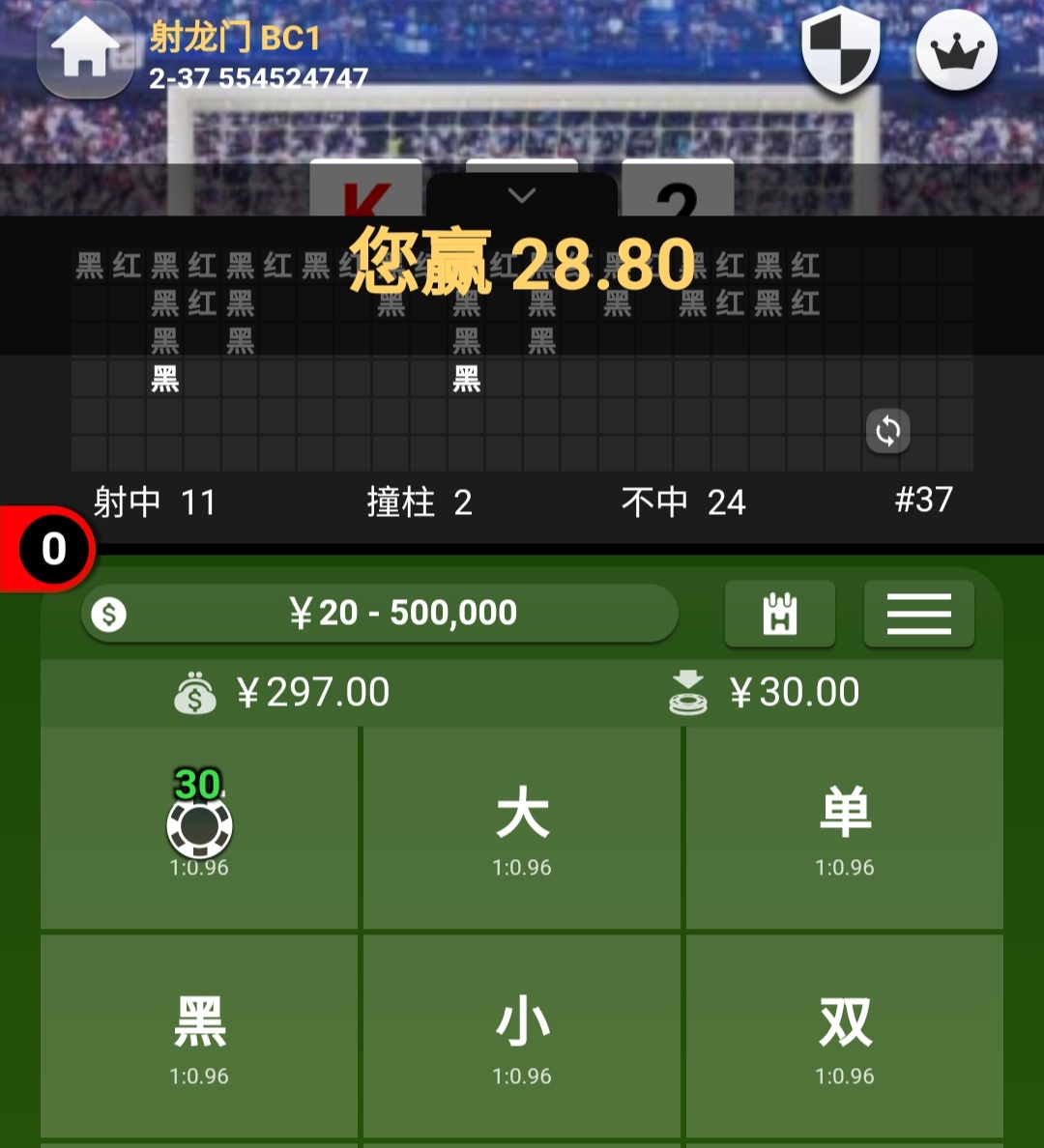Collapse the results panel chevron
Viewport: 1044px width, 1148px height.
(x=522, y=196)
